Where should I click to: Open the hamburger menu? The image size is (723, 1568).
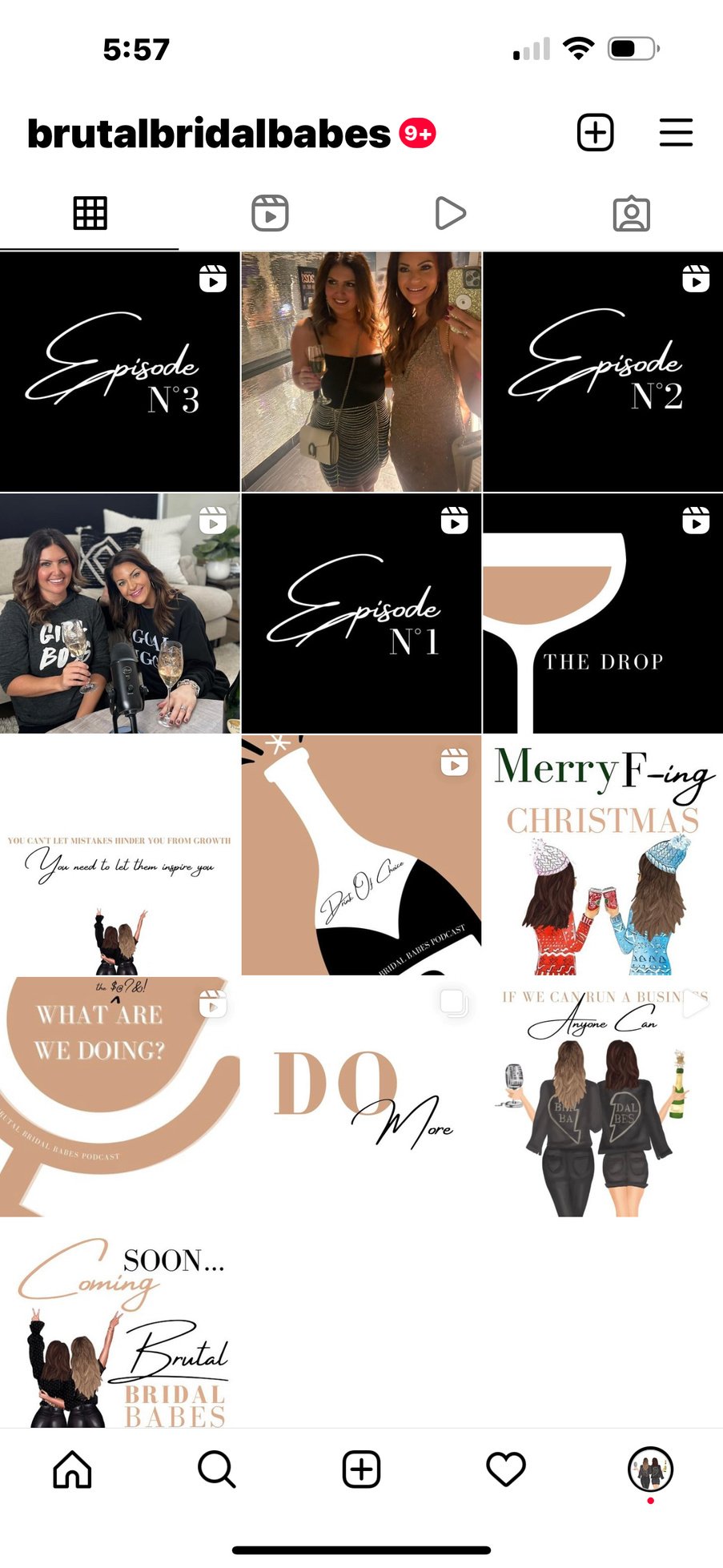coord(676,133)
